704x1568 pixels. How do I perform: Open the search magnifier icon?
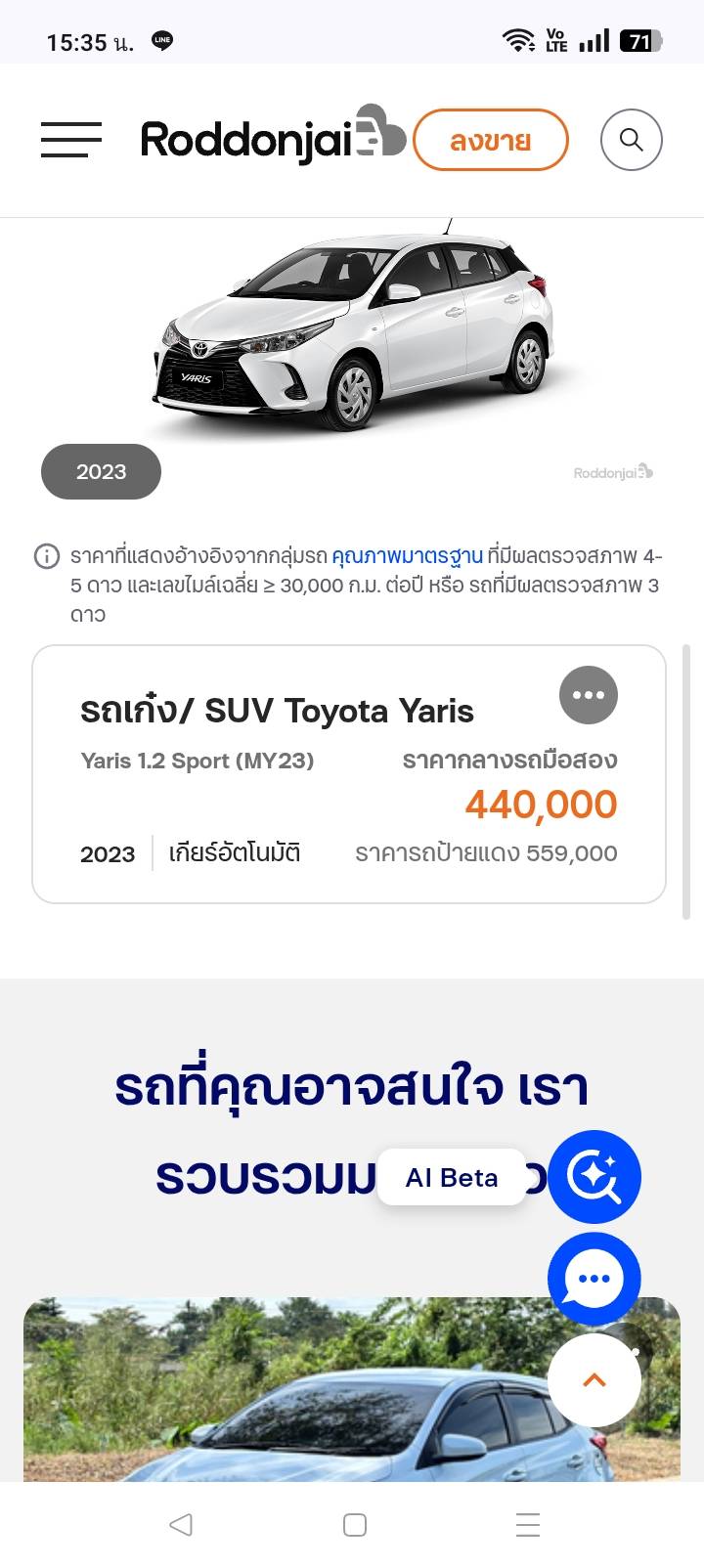[x=631, y=140]
